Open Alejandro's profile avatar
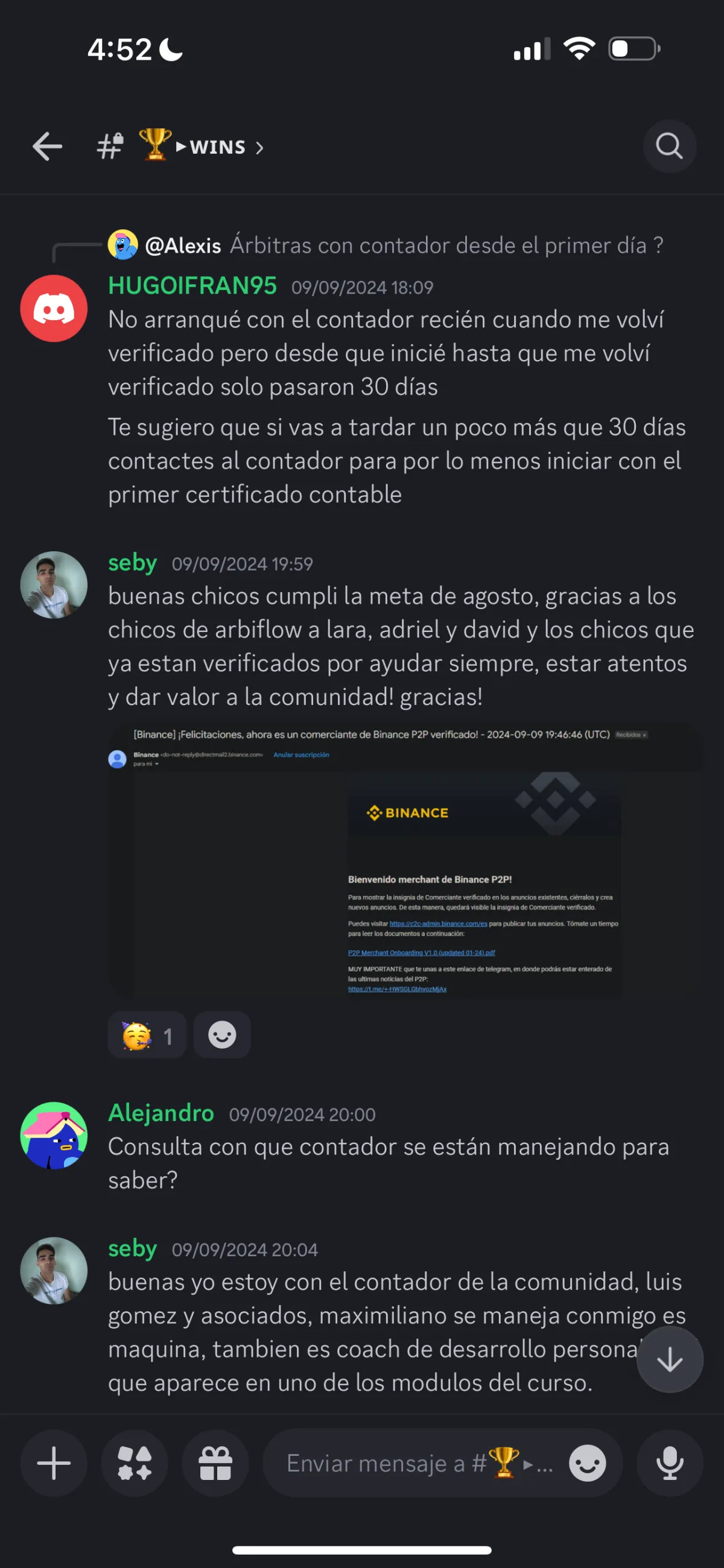This screenshot has height=1568, width=724. point(54,1135)
